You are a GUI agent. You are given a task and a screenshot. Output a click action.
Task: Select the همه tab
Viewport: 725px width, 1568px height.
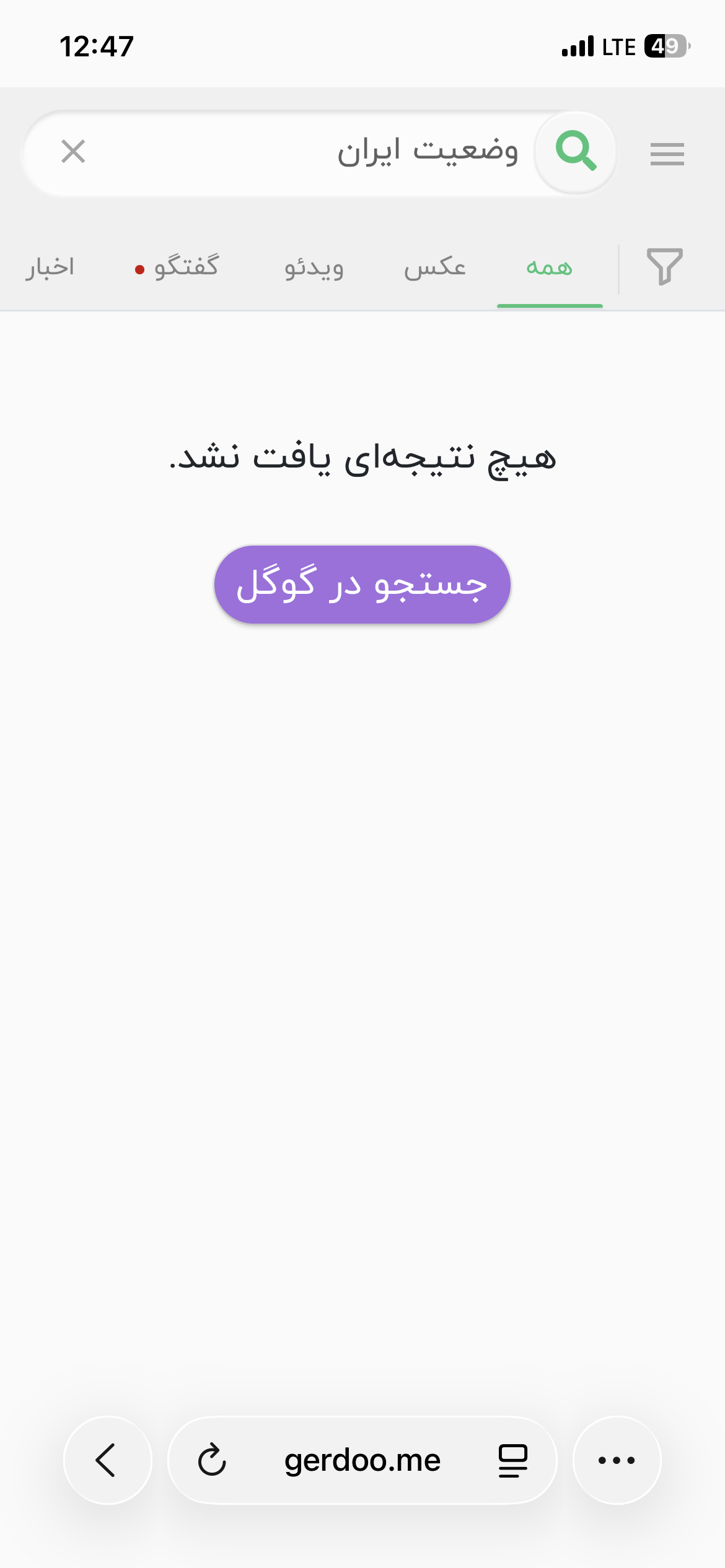click(549, 268)
